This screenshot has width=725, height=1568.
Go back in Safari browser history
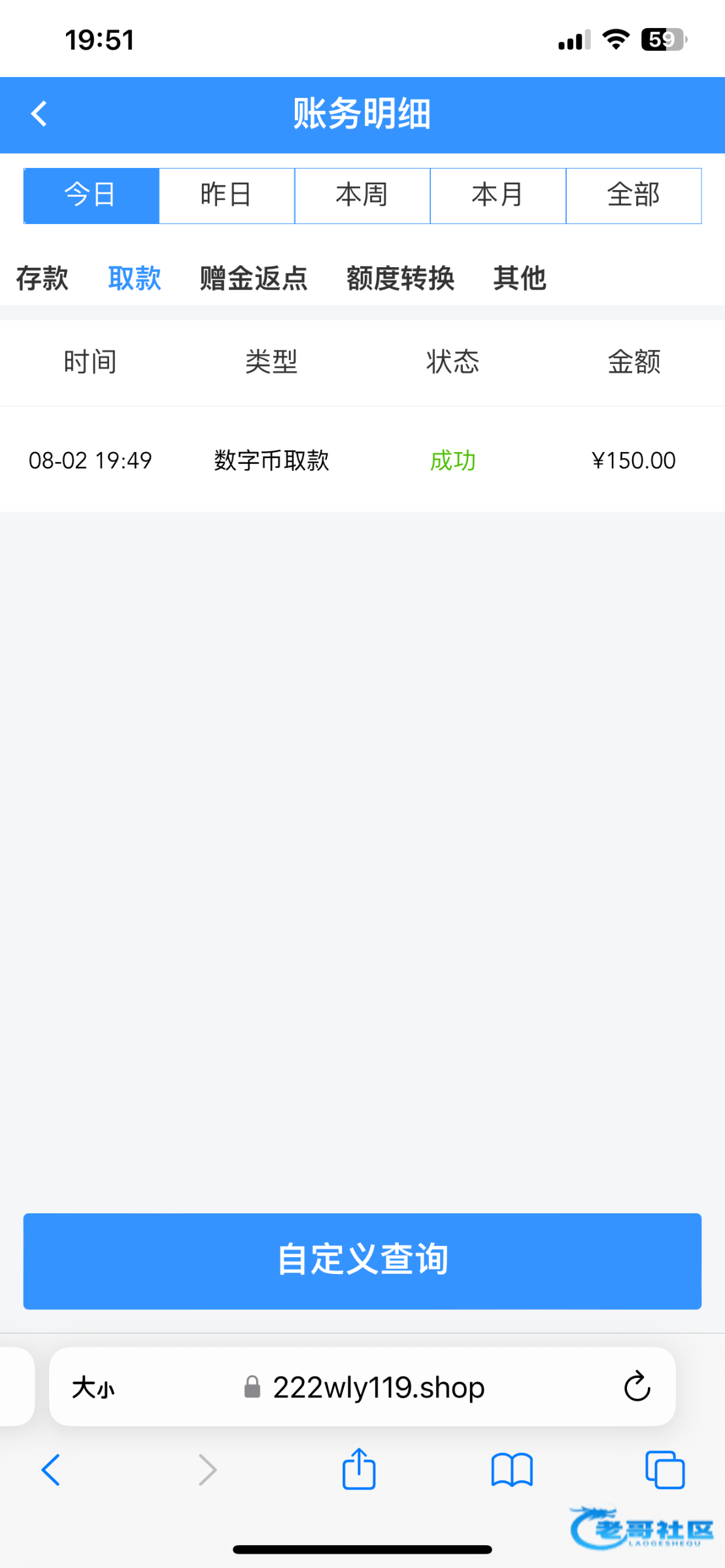(51, 1470)
